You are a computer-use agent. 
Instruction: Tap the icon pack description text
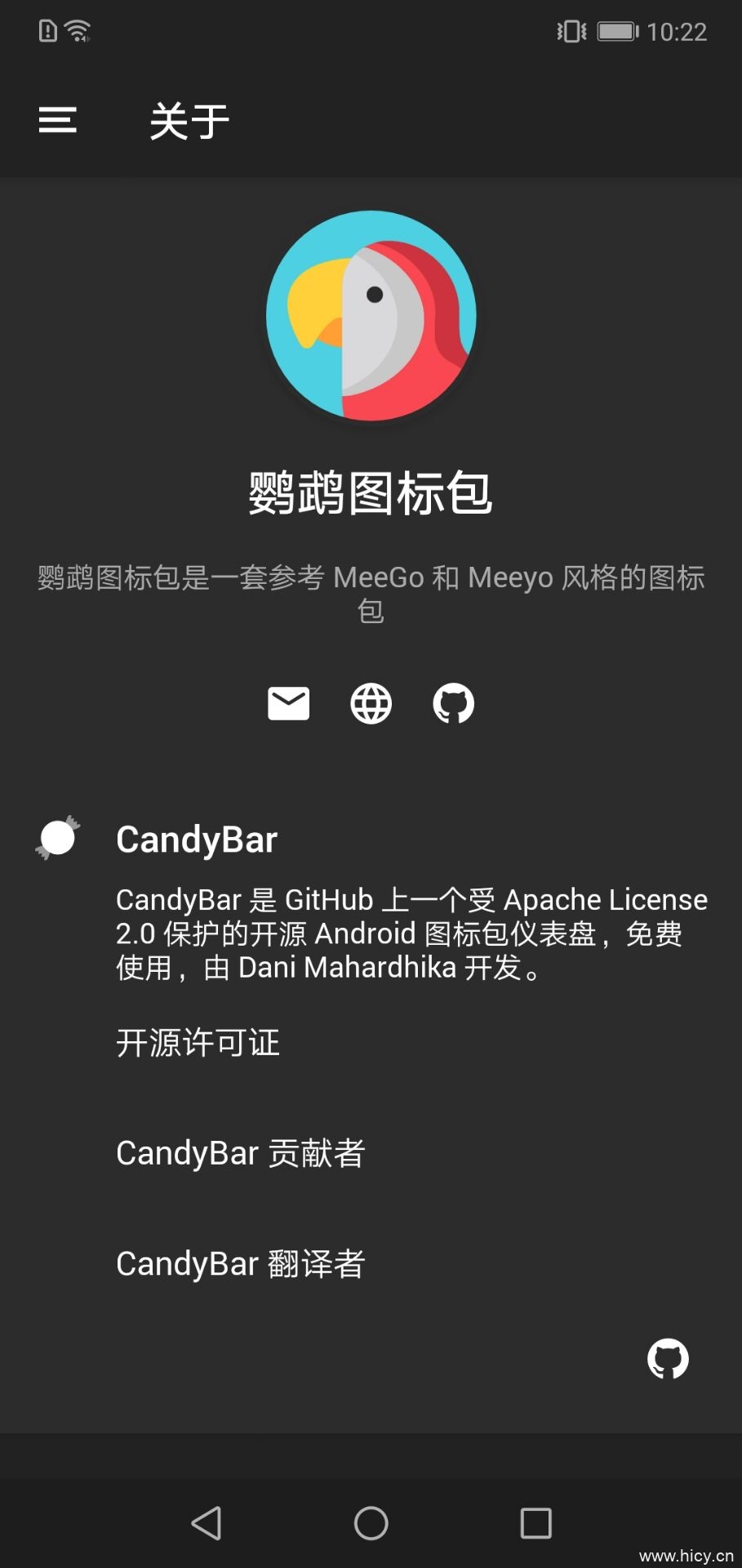(x=371, y=592)
